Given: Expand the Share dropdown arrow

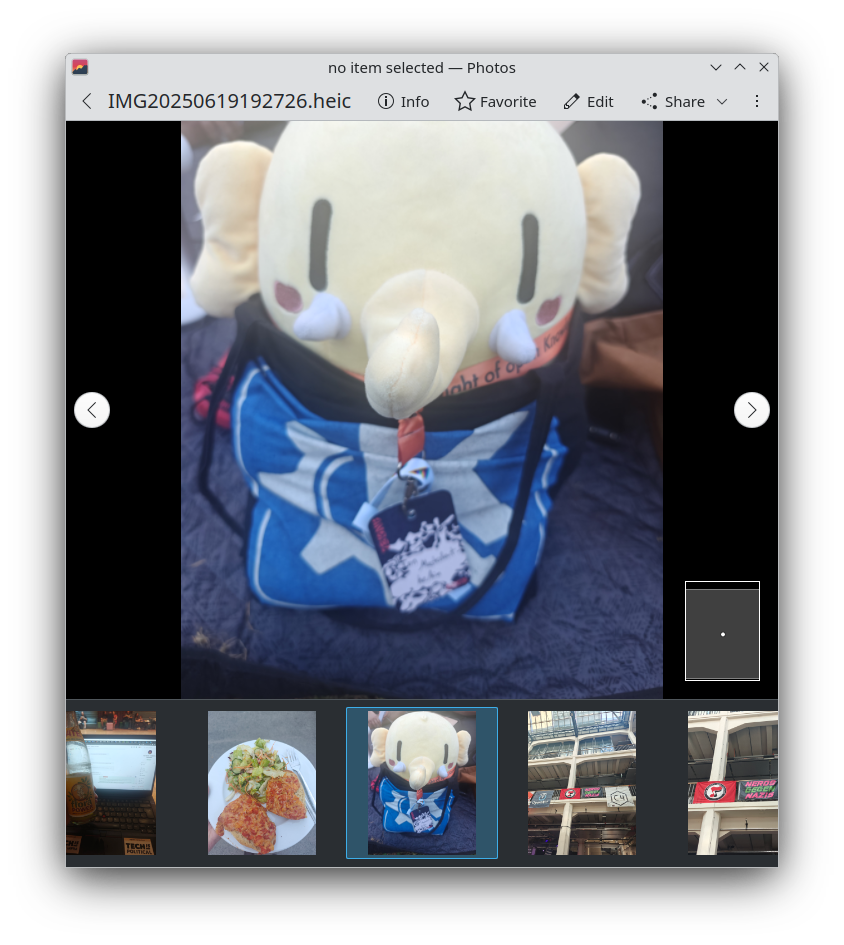Looking at the screenshot, I should click(722, 101).
